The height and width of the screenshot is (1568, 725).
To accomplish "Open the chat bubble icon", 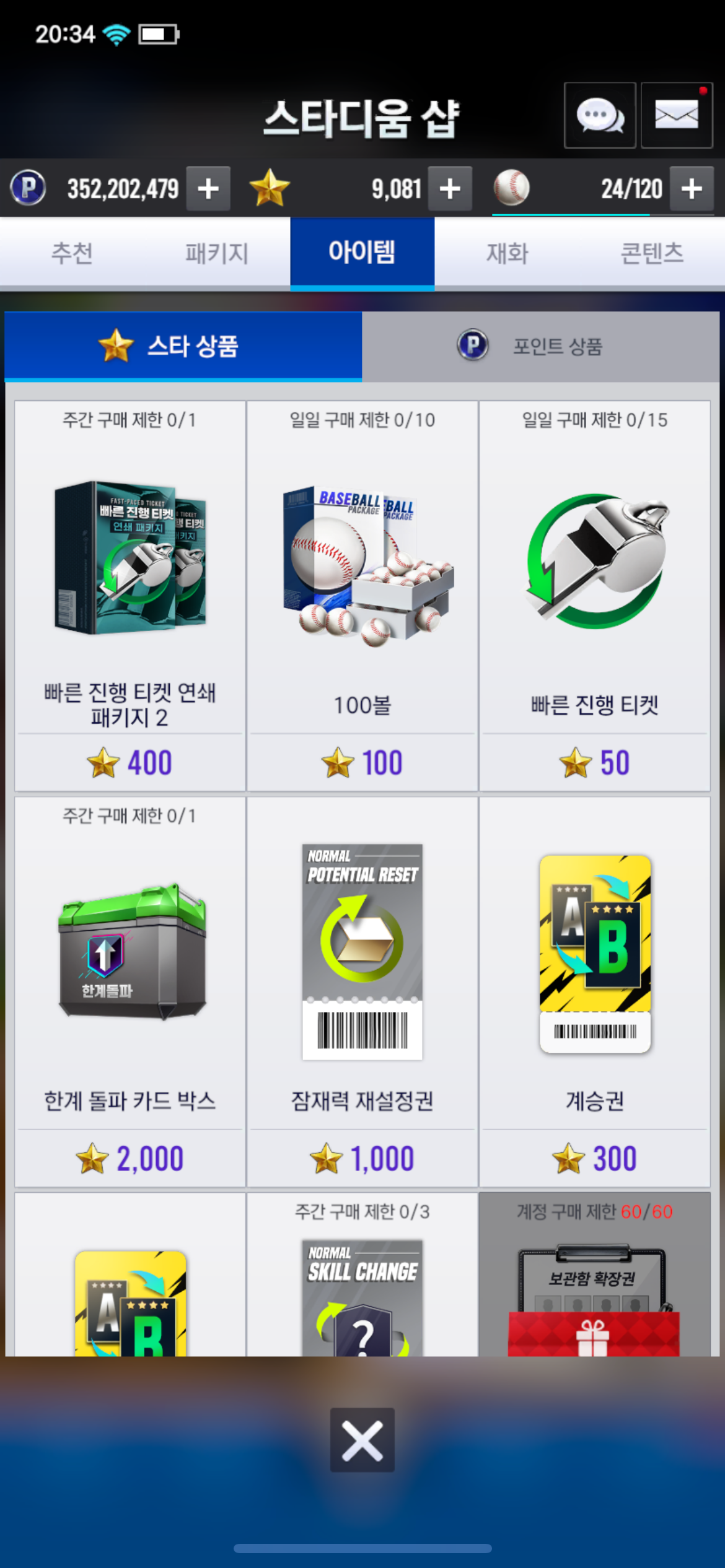I will pyautogui.click(x=600, y=115).
